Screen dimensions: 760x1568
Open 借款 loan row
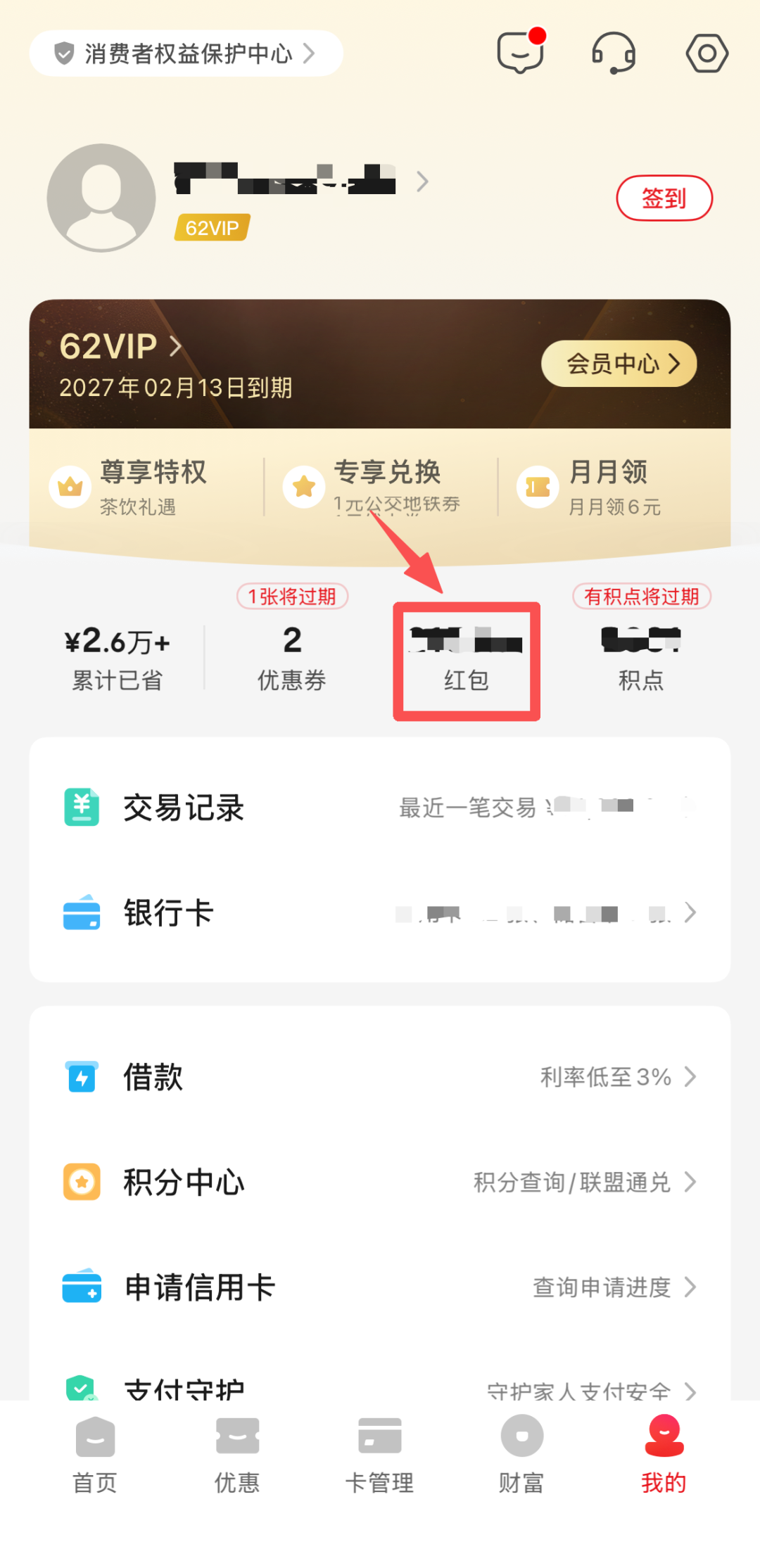380,1077
